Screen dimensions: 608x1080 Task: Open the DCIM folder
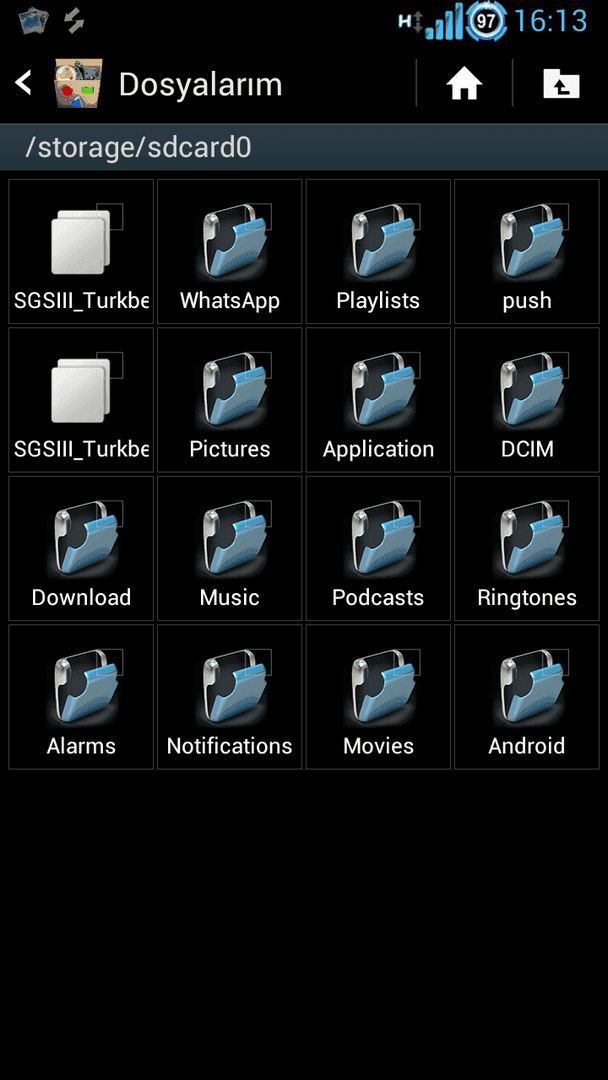527,399
